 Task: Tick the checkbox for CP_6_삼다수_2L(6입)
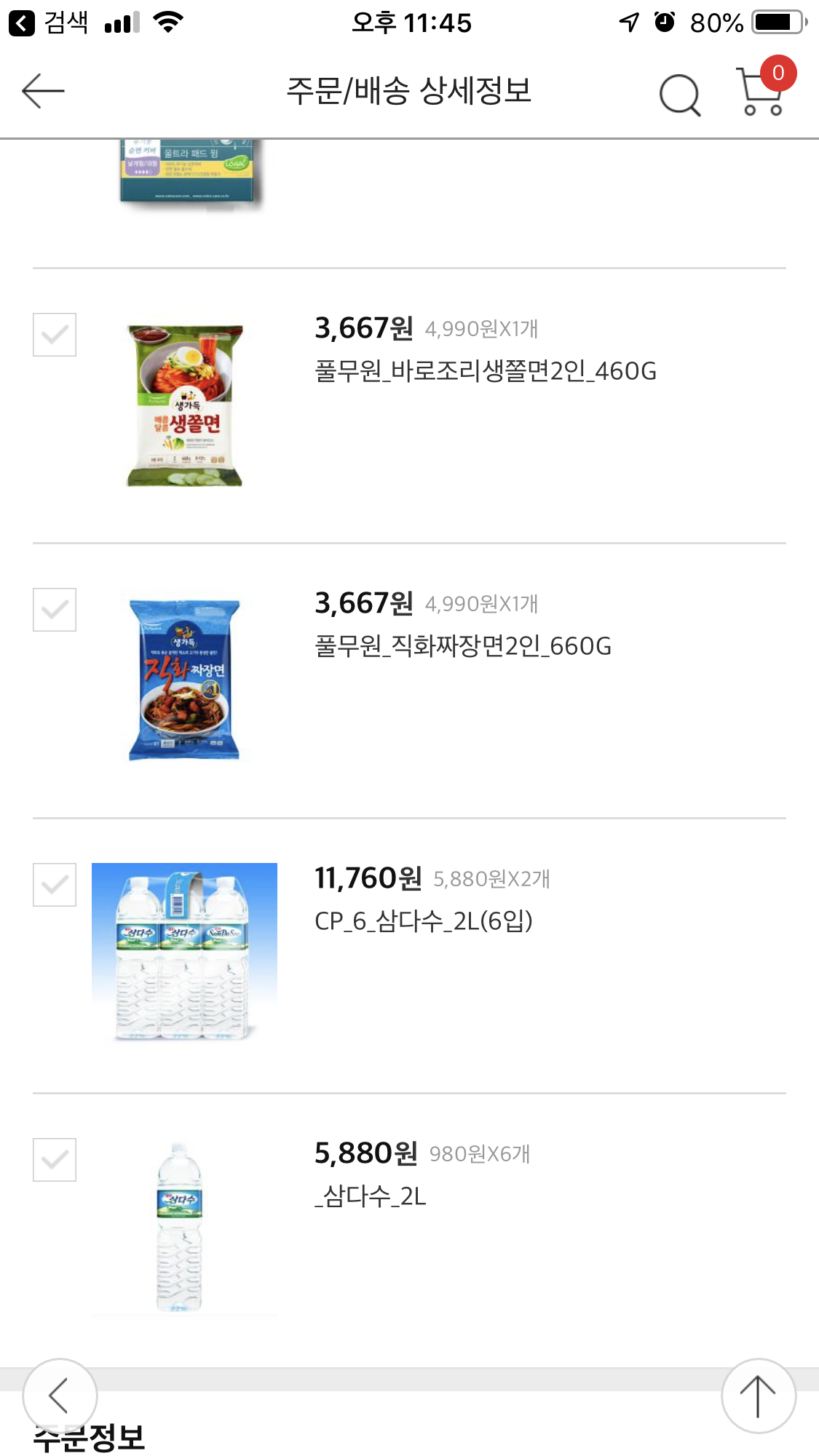tap(55, 885)
